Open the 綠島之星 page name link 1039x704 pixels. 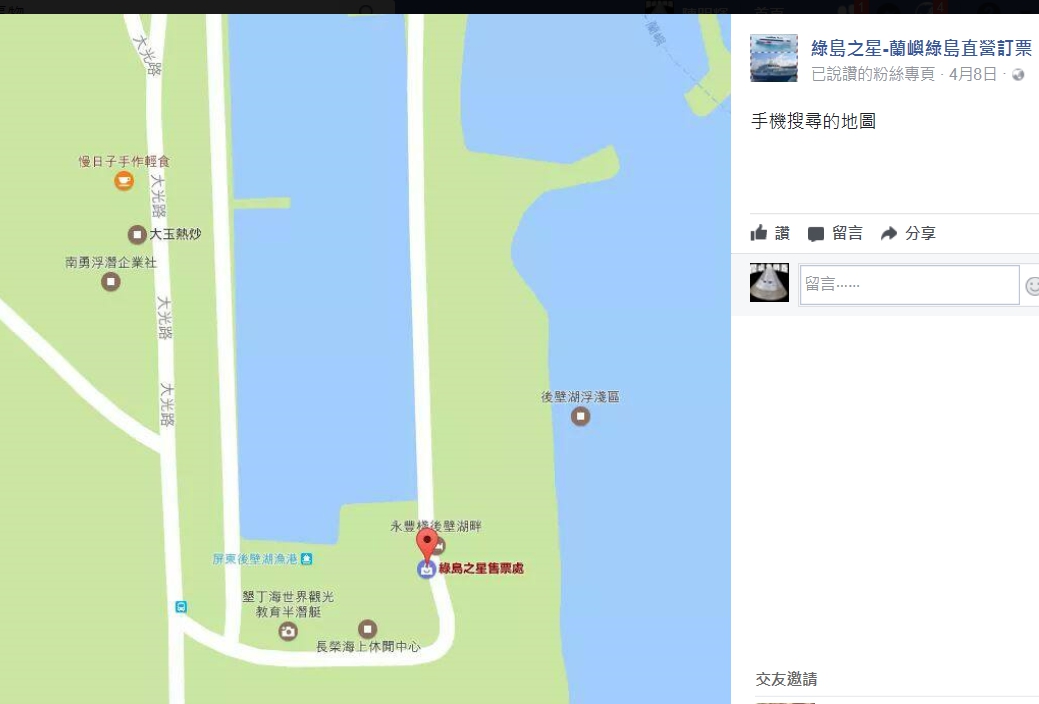pos(920,49)
